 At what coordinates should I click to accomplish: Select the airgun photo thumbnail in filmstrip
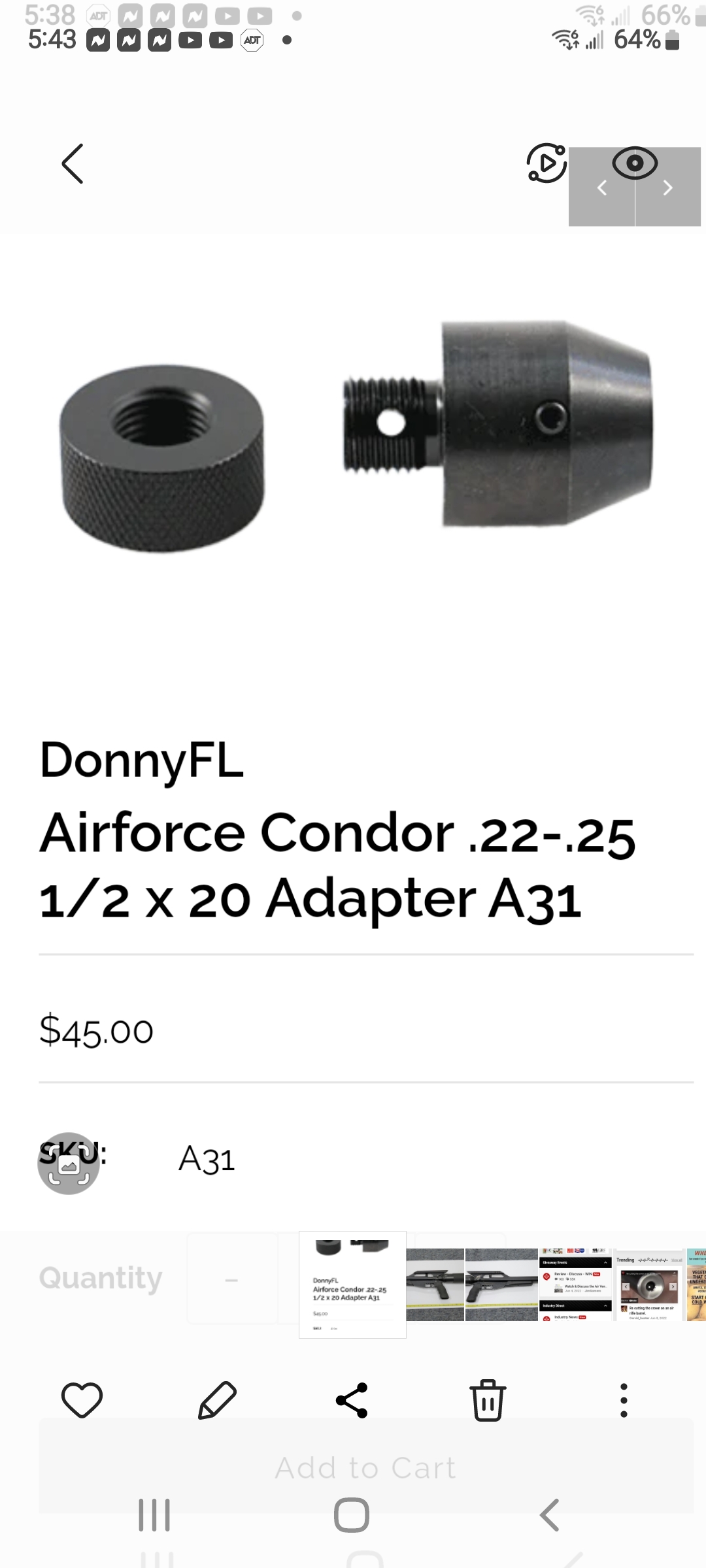[435, 1284]
